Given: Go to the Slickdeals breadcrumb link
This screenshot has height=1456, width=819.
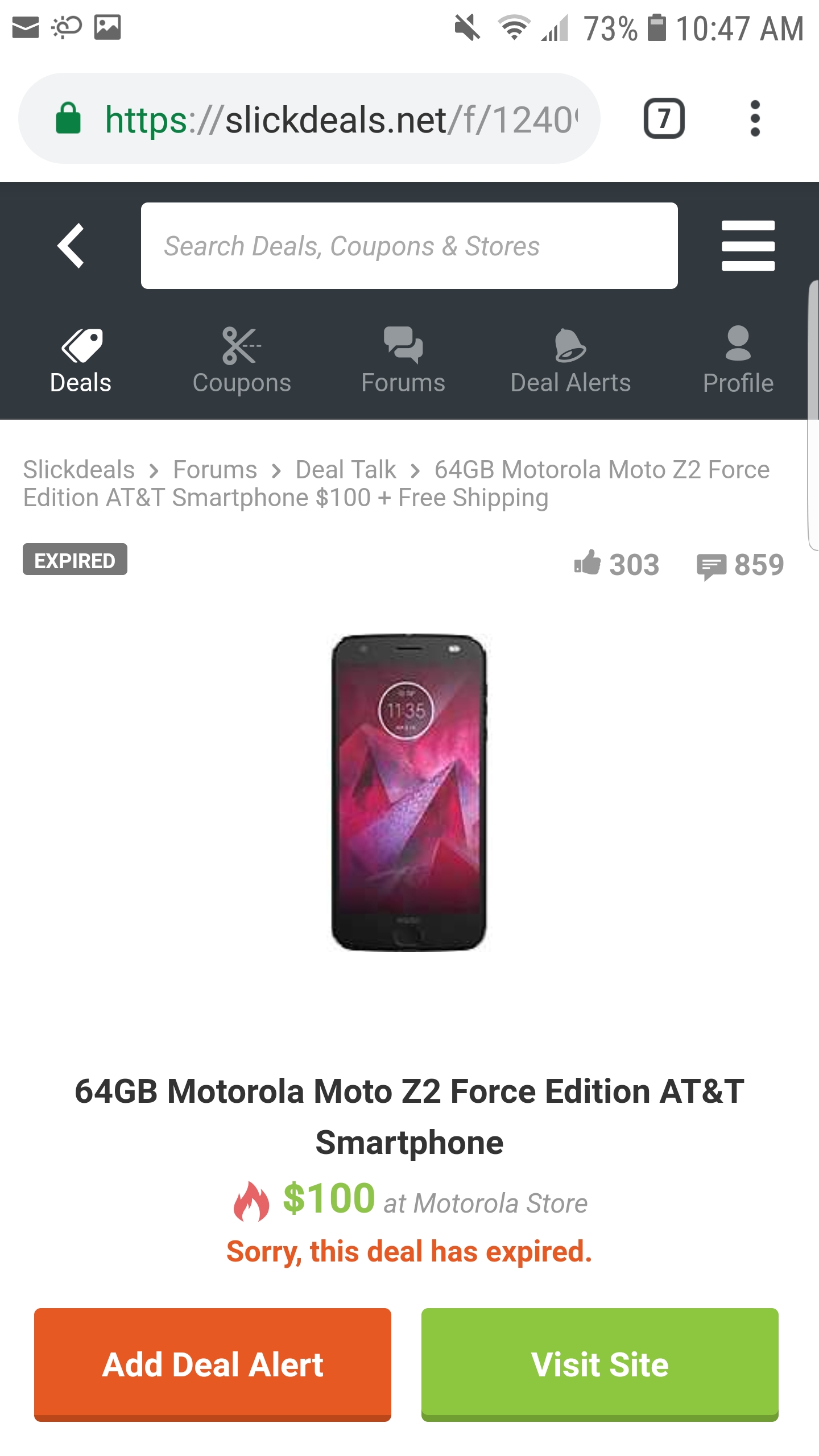Looking at the screenshot, I should click(x=78, y=470).
